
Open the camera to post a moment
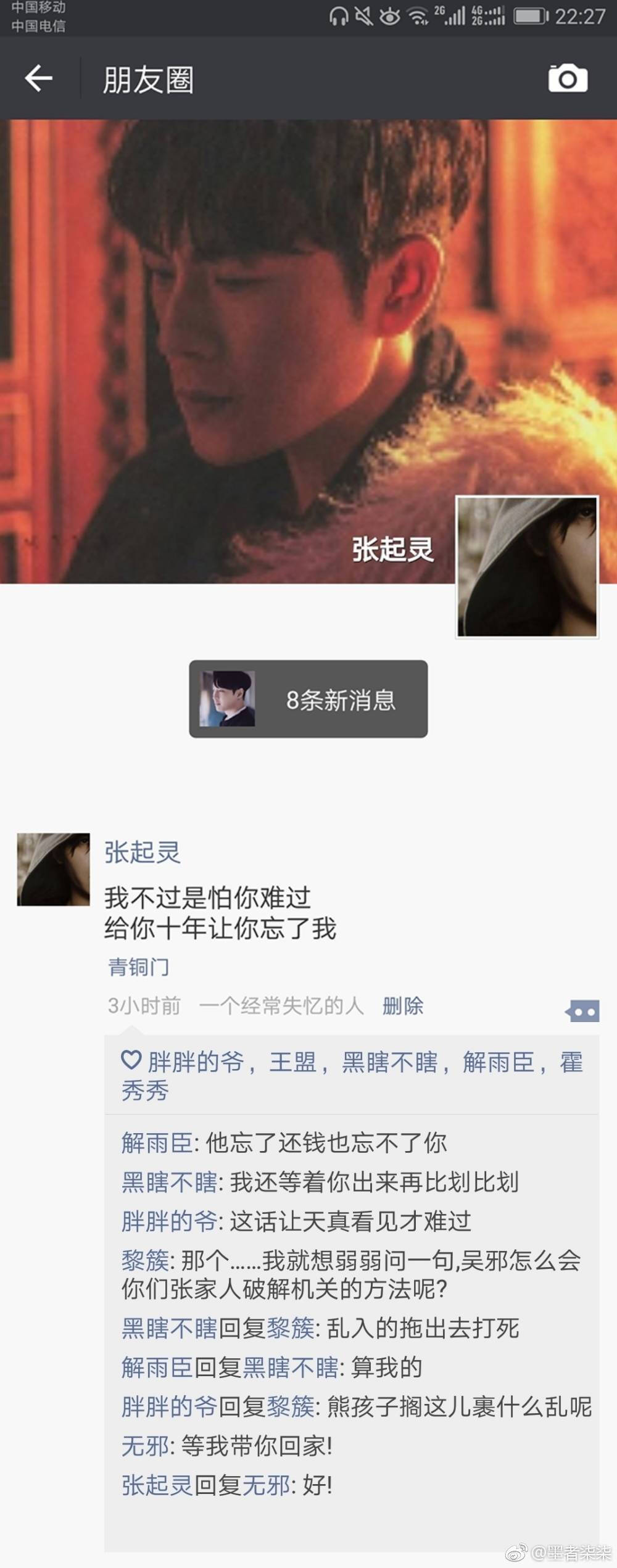pyautogui.click(x=567, y=78)
